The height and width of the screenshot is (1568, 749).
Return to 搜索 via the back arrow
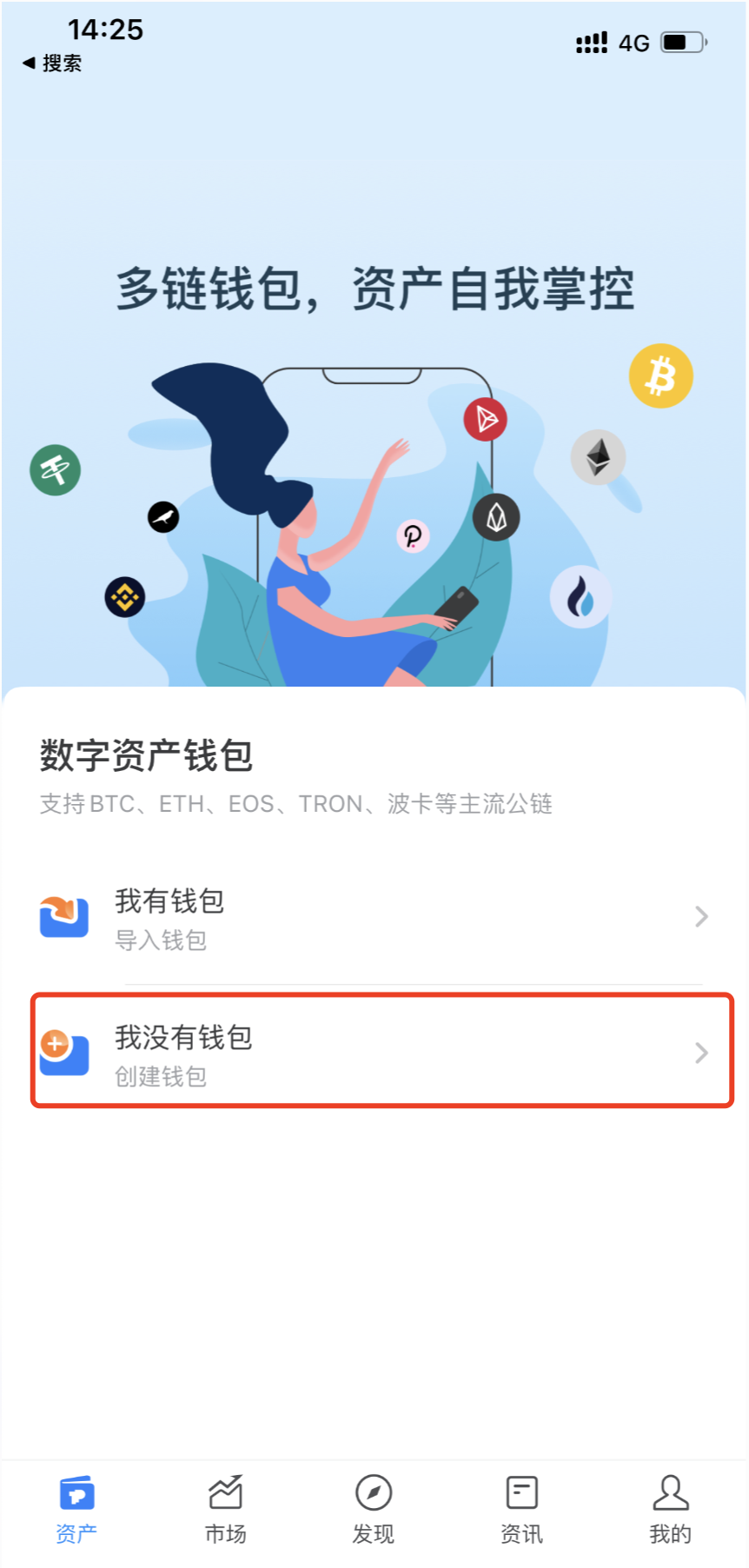click(x=51, y=63)
